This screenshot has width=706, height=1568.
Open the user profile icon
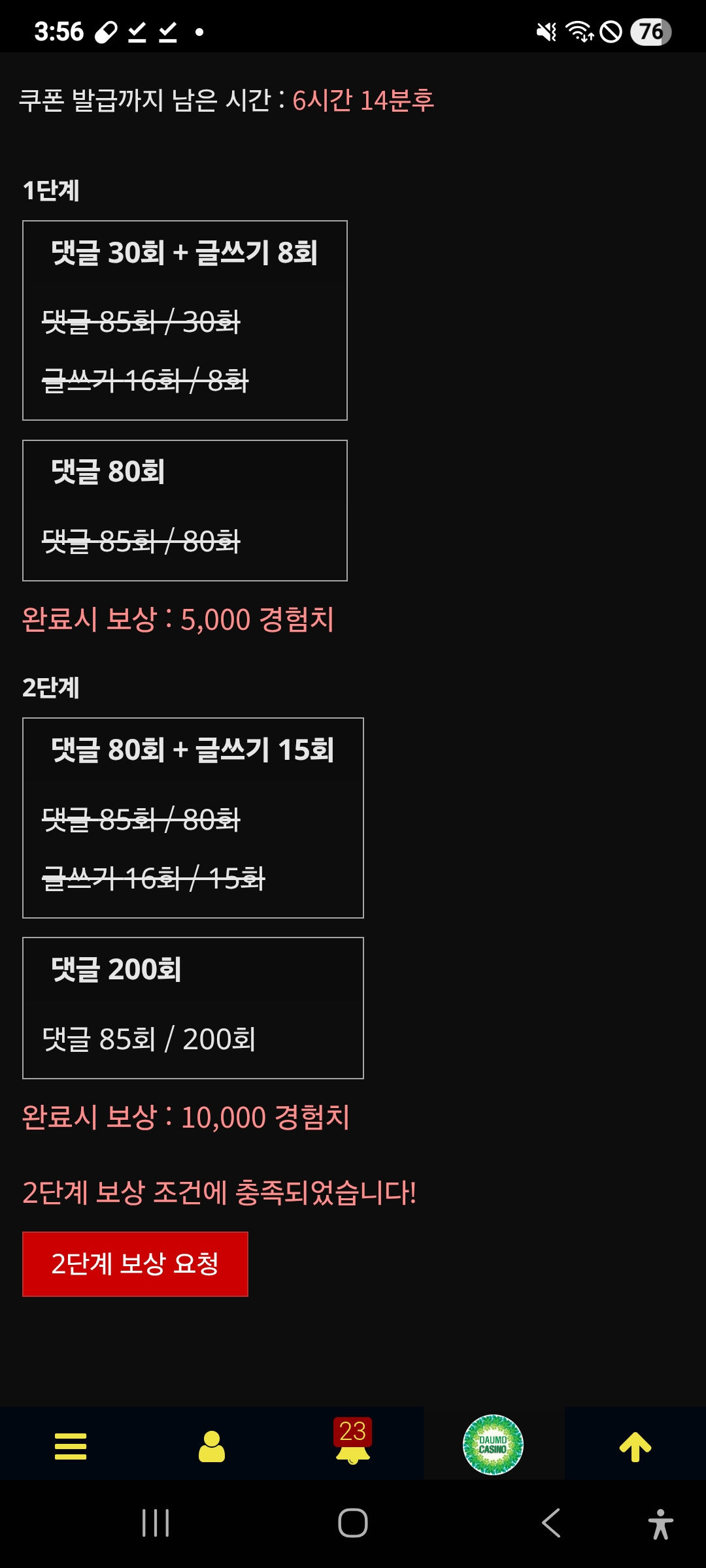point(212,1446)
